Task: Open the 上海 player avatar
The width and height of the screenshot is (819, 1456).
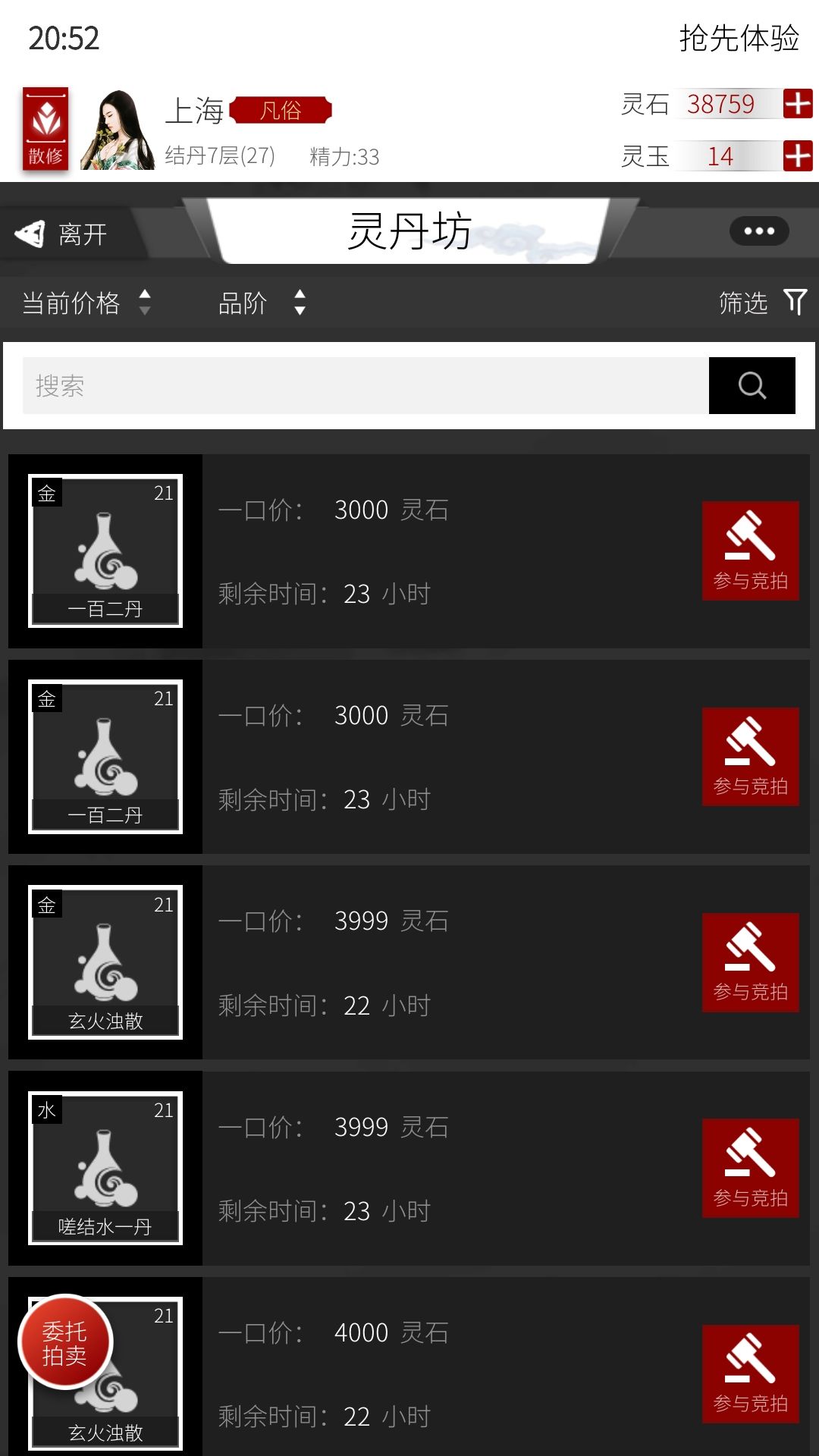Action: tap(118, 130)
